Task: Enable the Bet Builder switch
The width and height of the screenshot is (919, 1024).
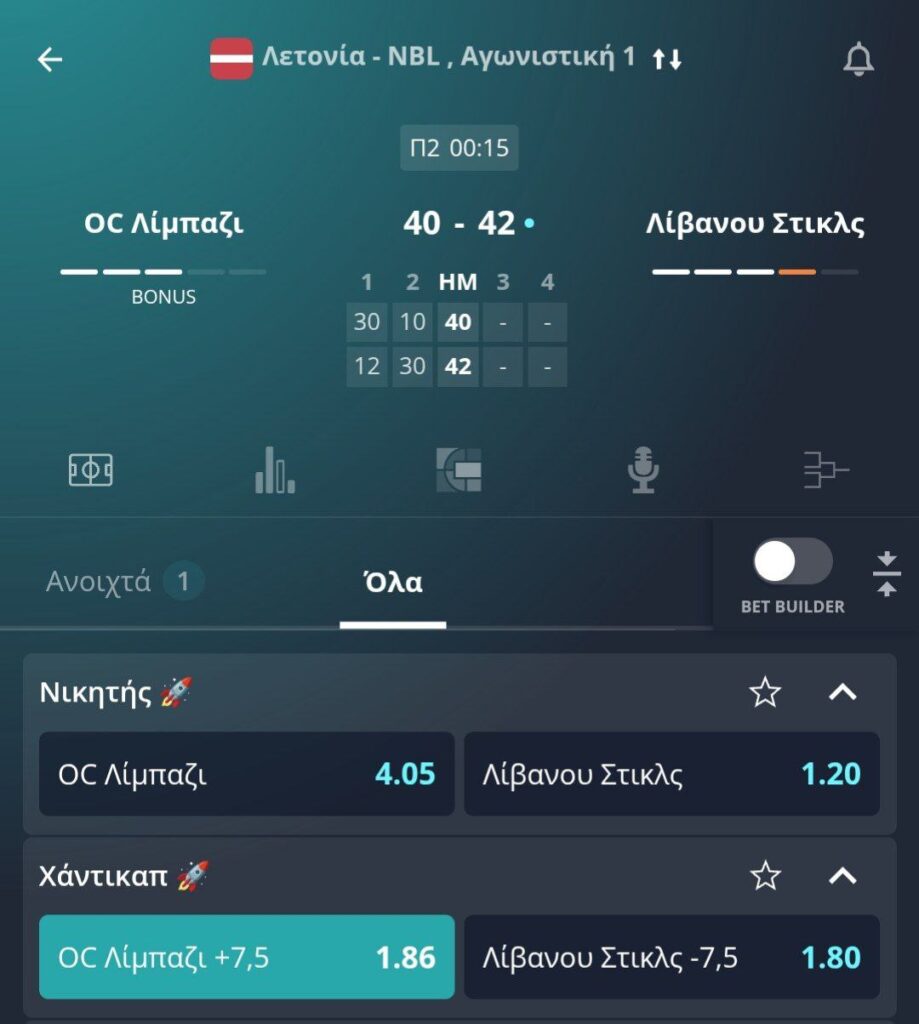Action: point(792,562)
